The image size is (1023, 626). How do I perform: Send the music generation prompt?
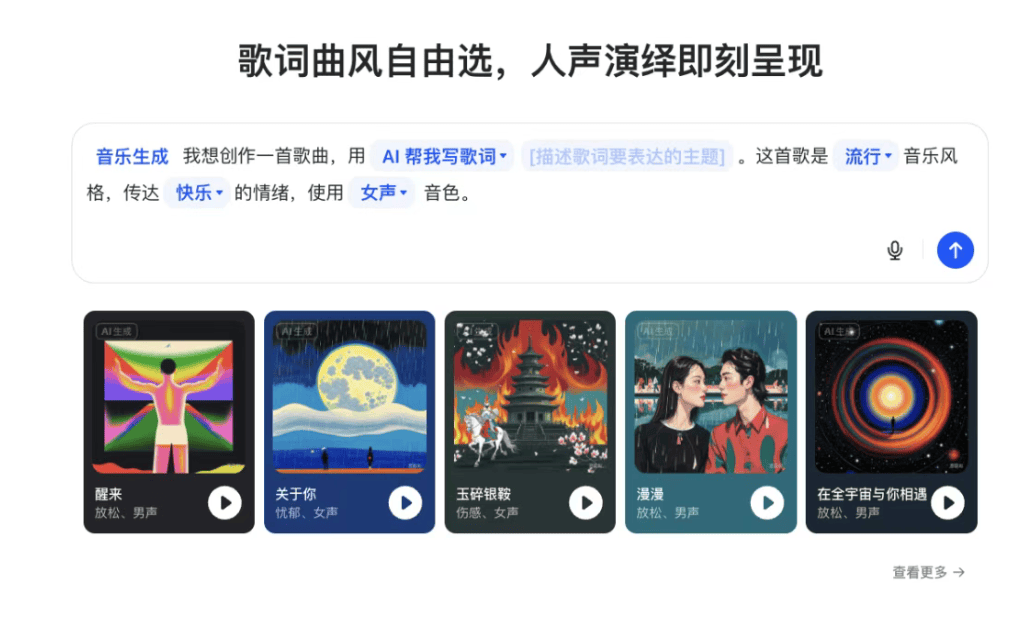click(955, 250)
